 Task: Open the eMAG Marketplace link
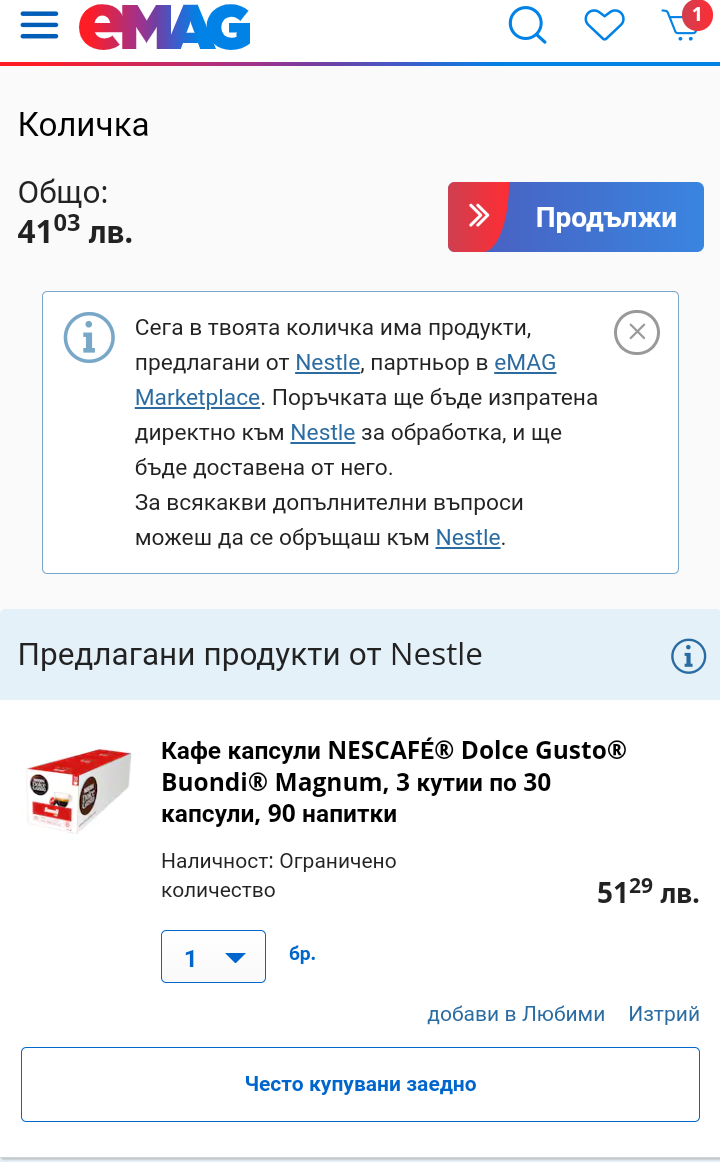pos(345,380)
